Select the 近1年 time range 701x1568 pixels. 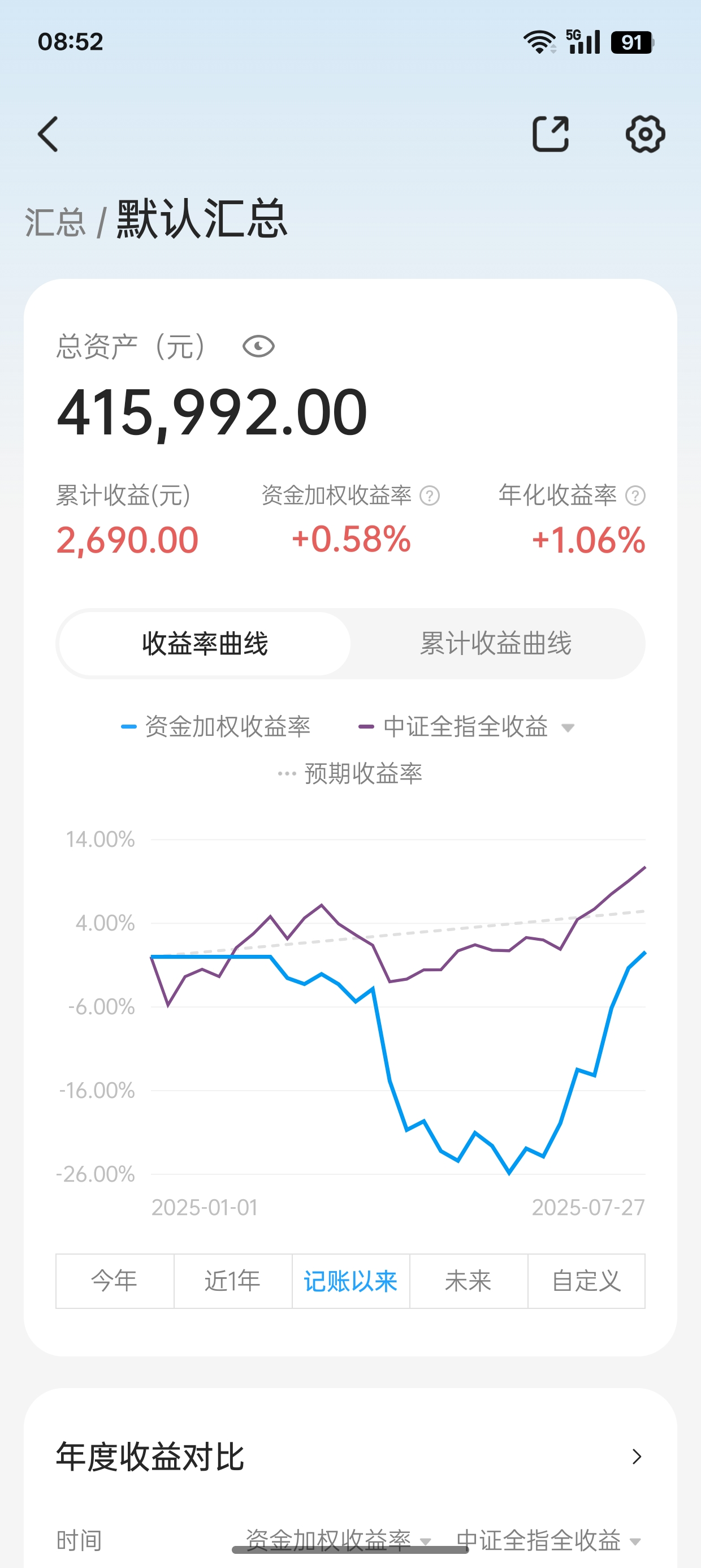click(232, 1281)
